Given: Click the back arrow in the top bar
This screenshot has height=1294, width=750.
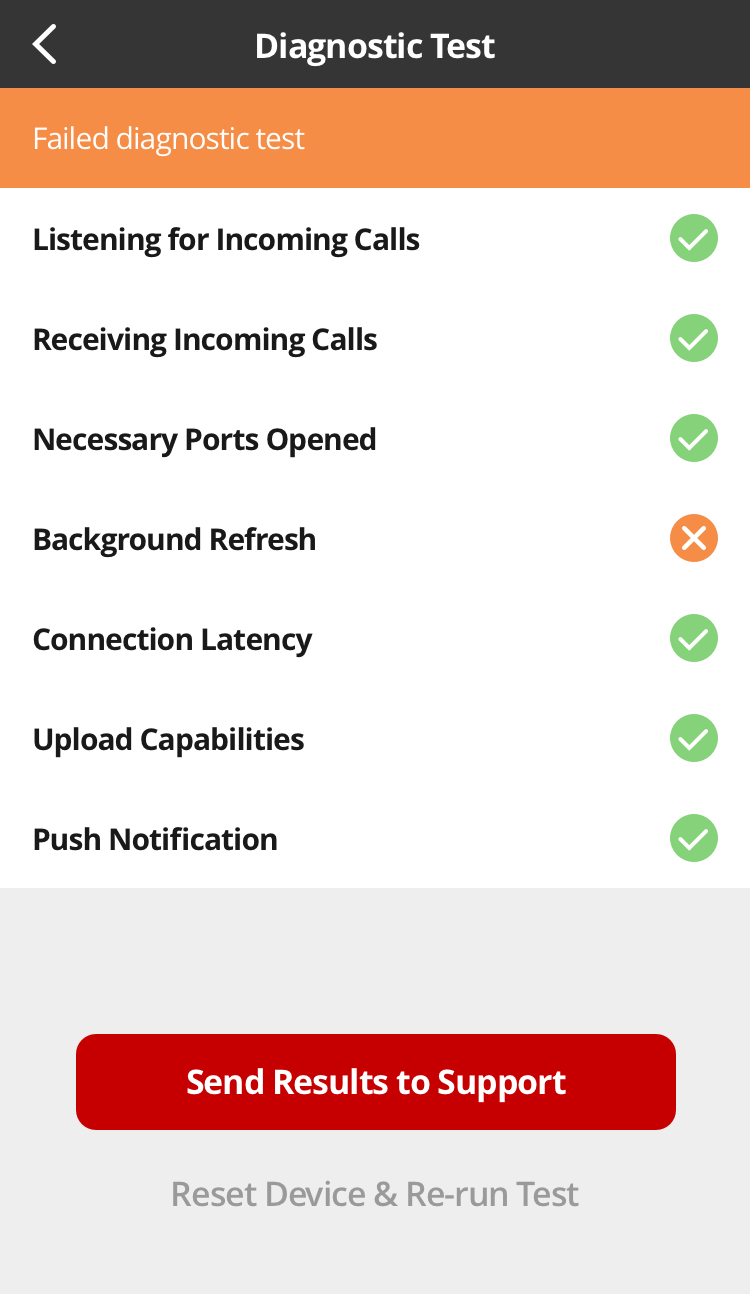Looking at the screenshot, I should (43, 44).
